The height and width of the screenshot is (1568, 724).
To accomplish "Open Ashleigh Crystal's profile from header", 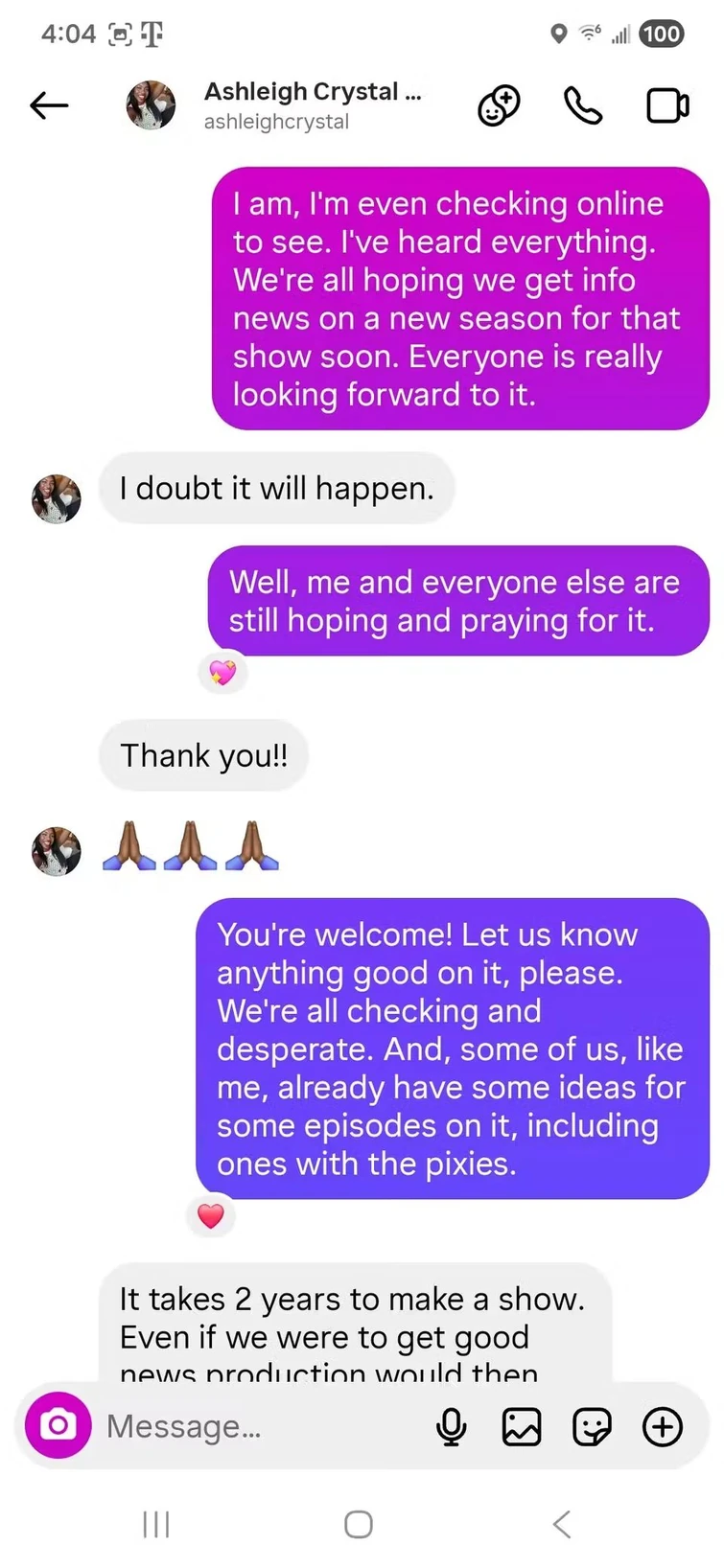I will click(312, 104).
